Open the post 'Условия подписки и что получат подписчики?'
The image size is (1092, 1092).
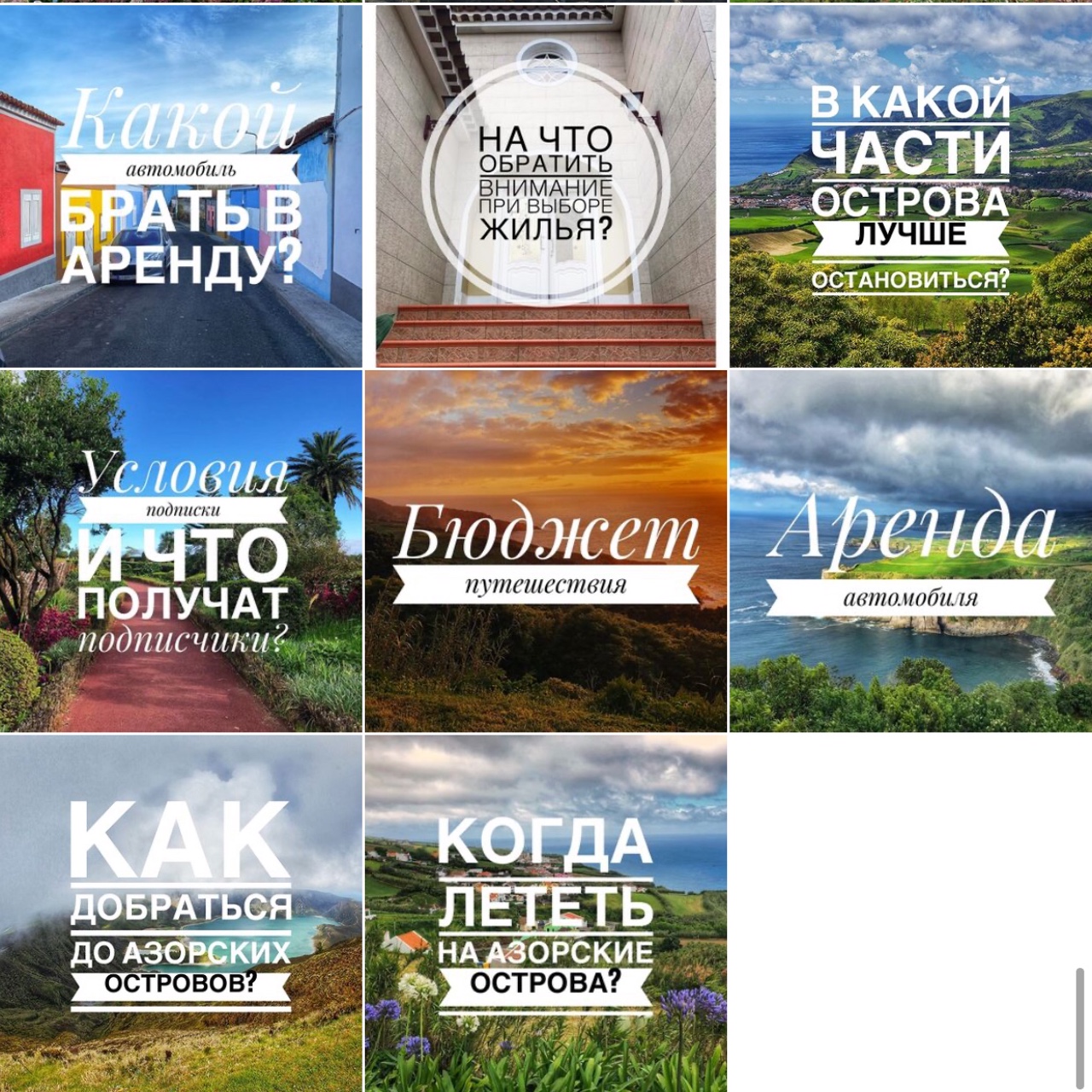click(x=181, y=551)
